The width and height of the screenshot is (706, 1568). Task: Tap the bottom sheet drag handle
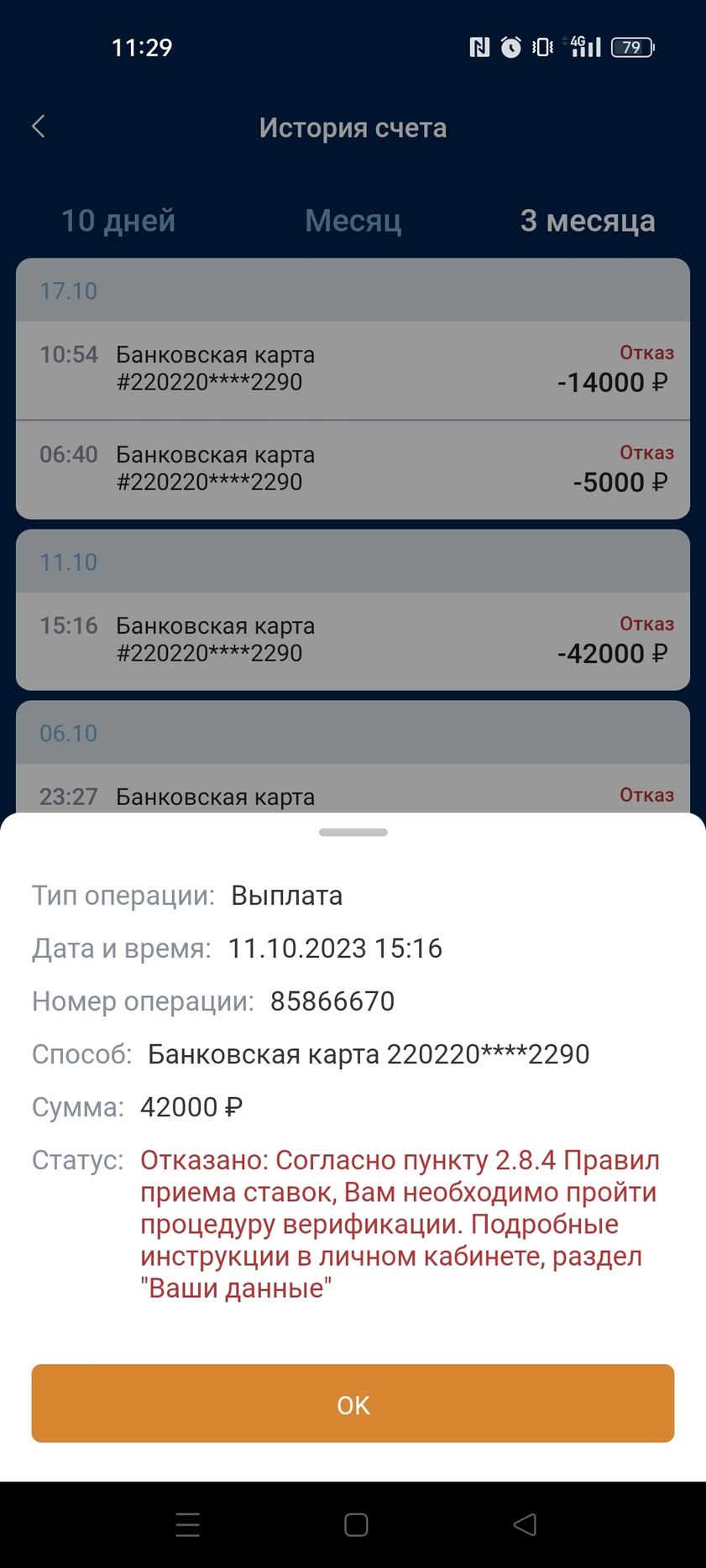pyautogui.click(x=353, y=833)
